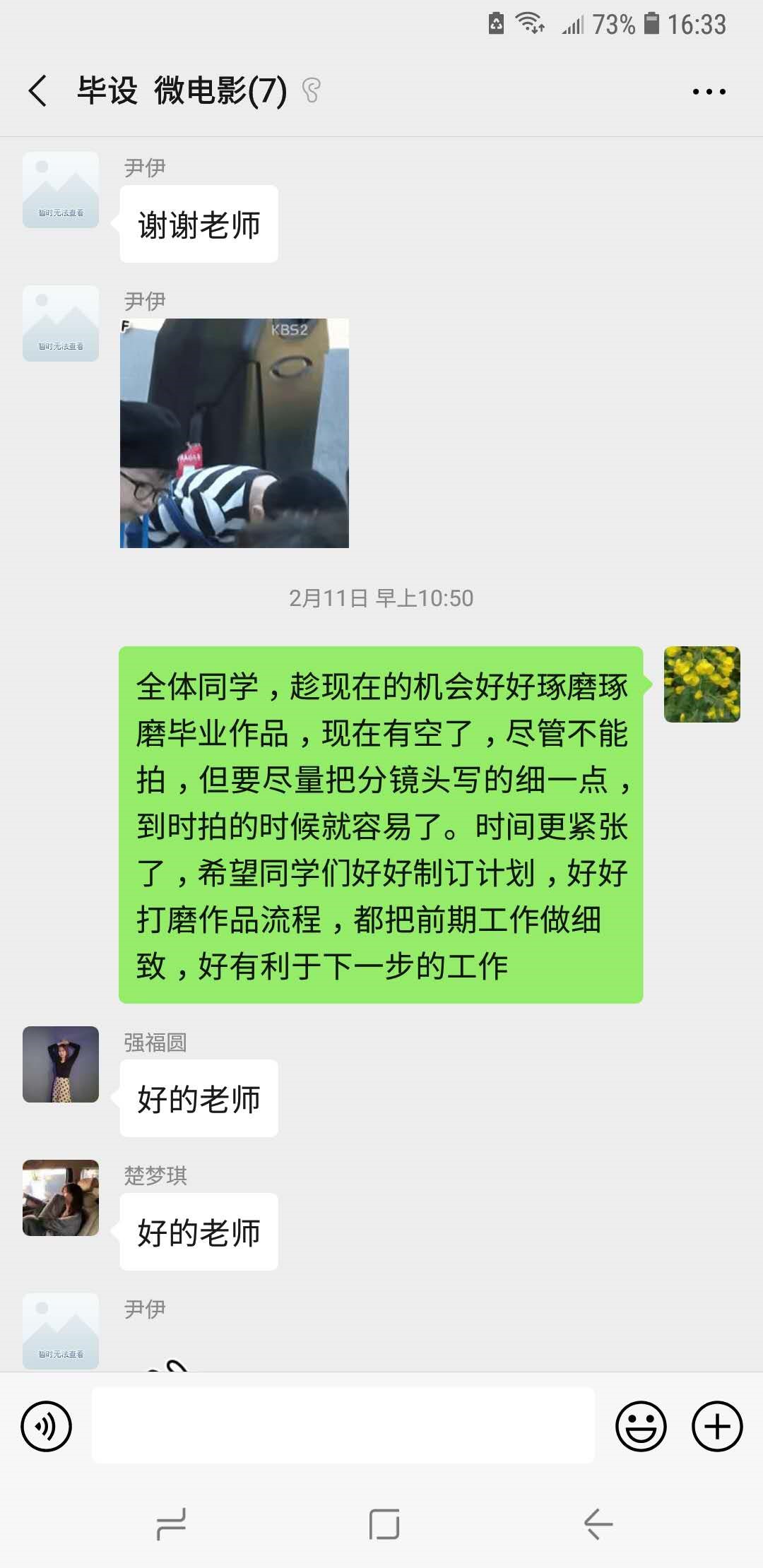Viewport: 763px width, 1568px height.
Task: Switch to voice message input
Action: click(x=47, y=1426)
